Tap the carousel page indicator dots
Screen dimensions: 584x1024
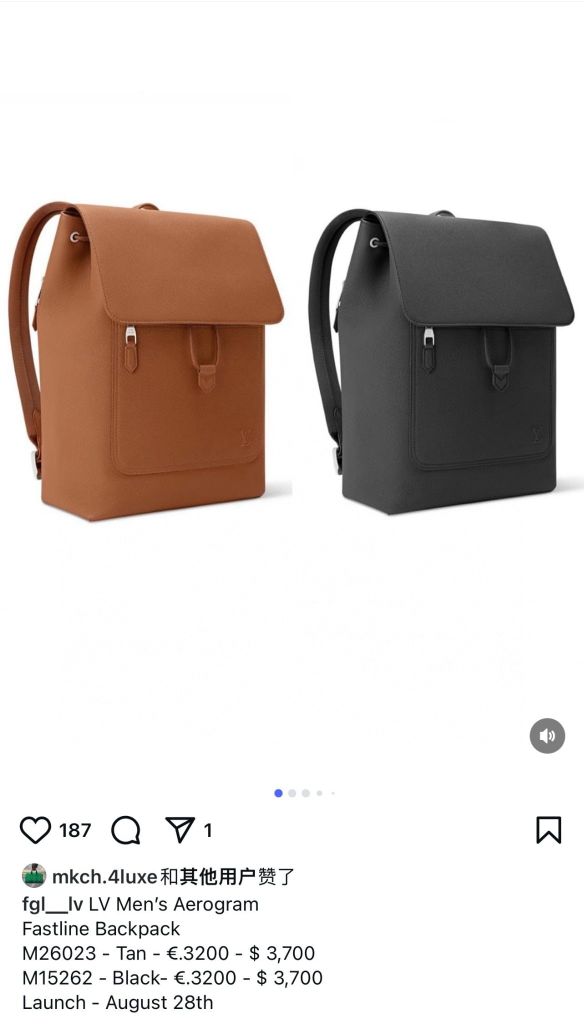(305, 793)
